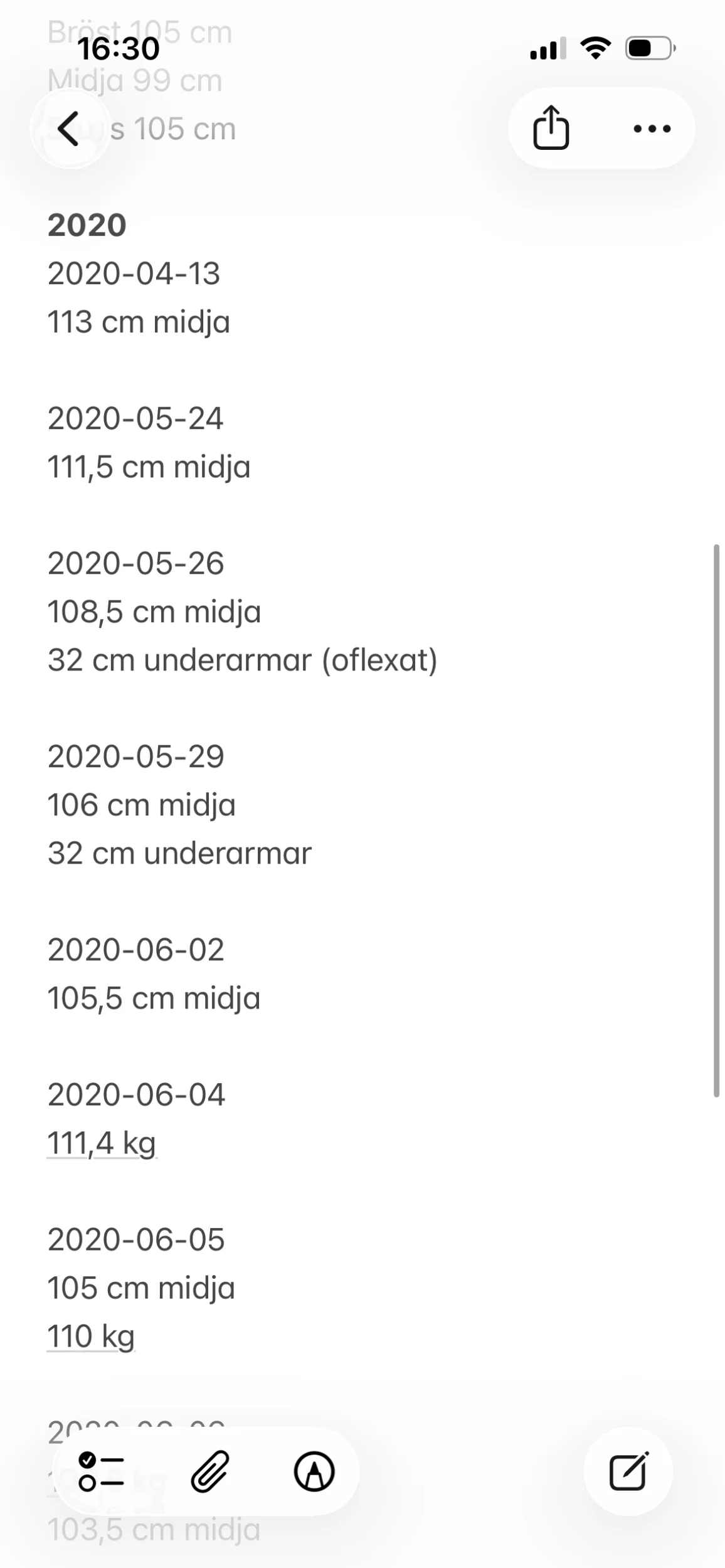The width and height of the screenshot is (725, 1568).
Task: Go back to the notes list
Action: (70, 129)
